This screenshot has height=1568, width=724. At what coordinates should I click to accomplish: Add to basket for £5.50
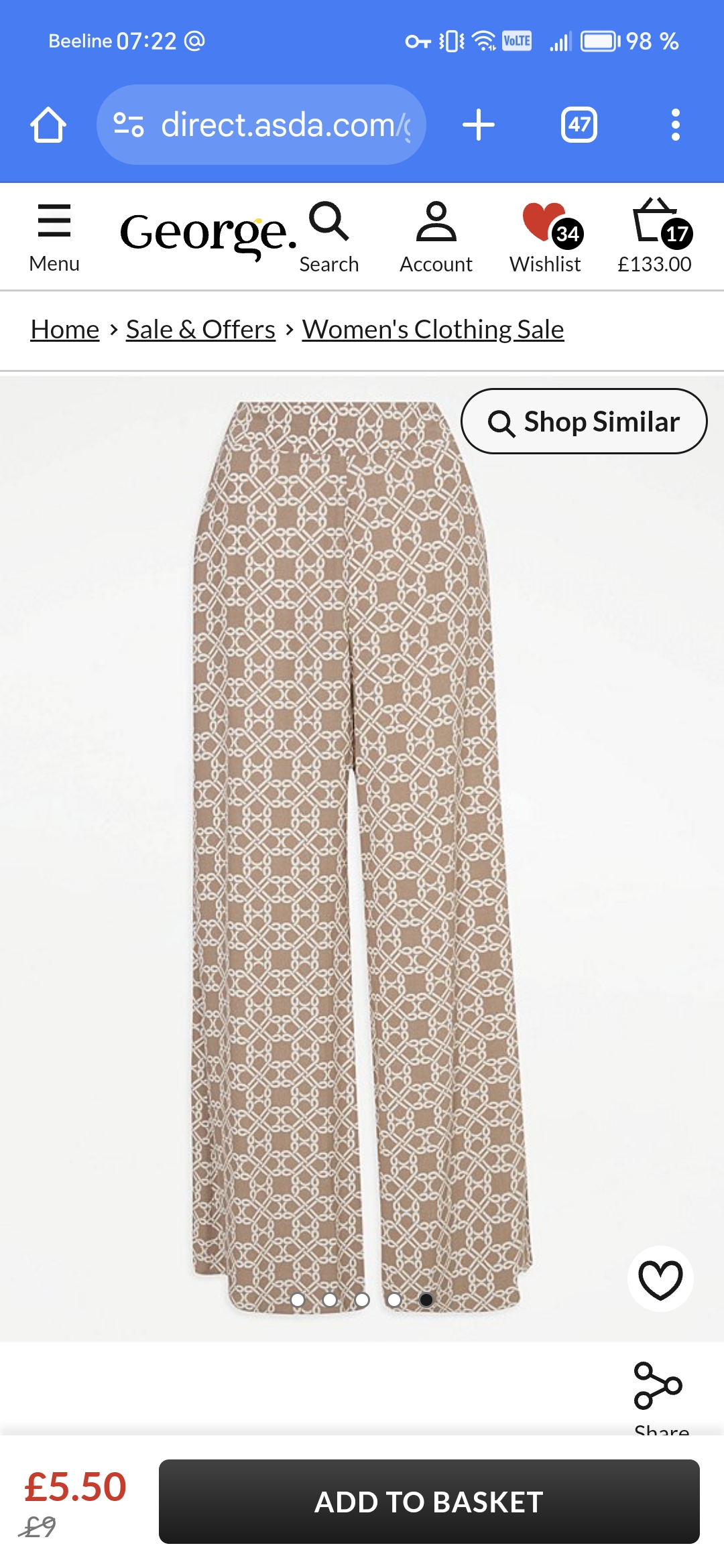(x=429, y=1502)
